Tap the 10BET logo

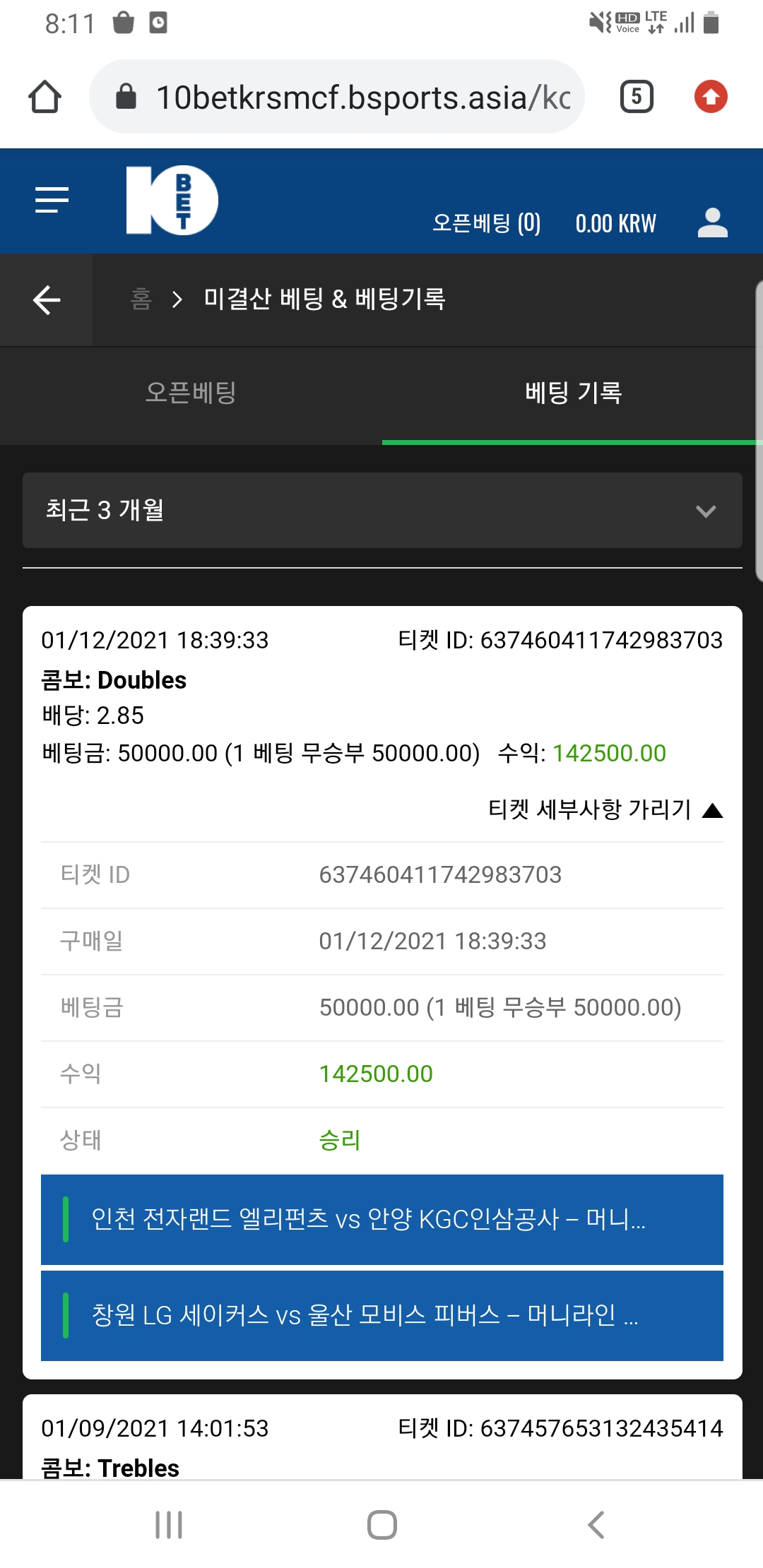pos(172,200)
